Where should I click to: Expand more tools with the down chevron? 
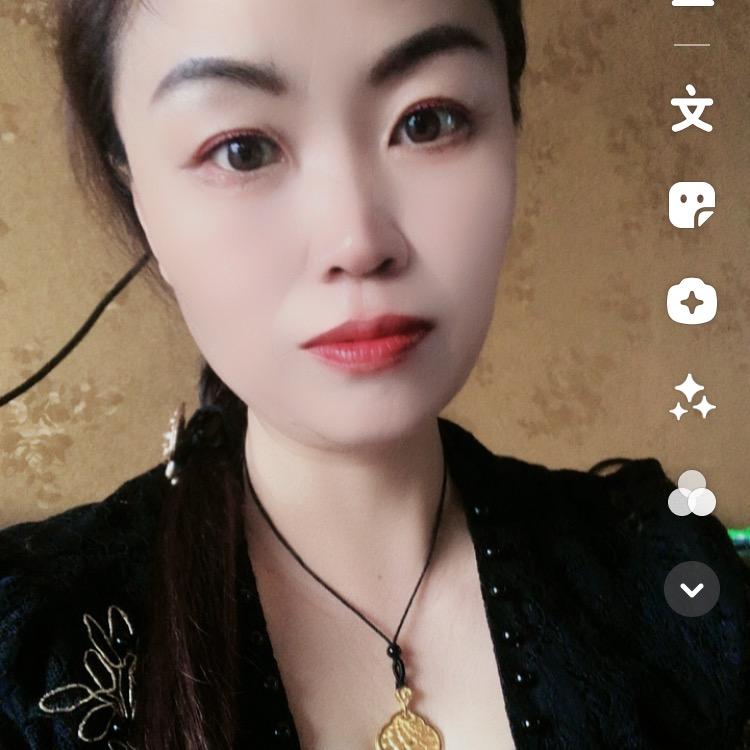(x=692, y=589)
